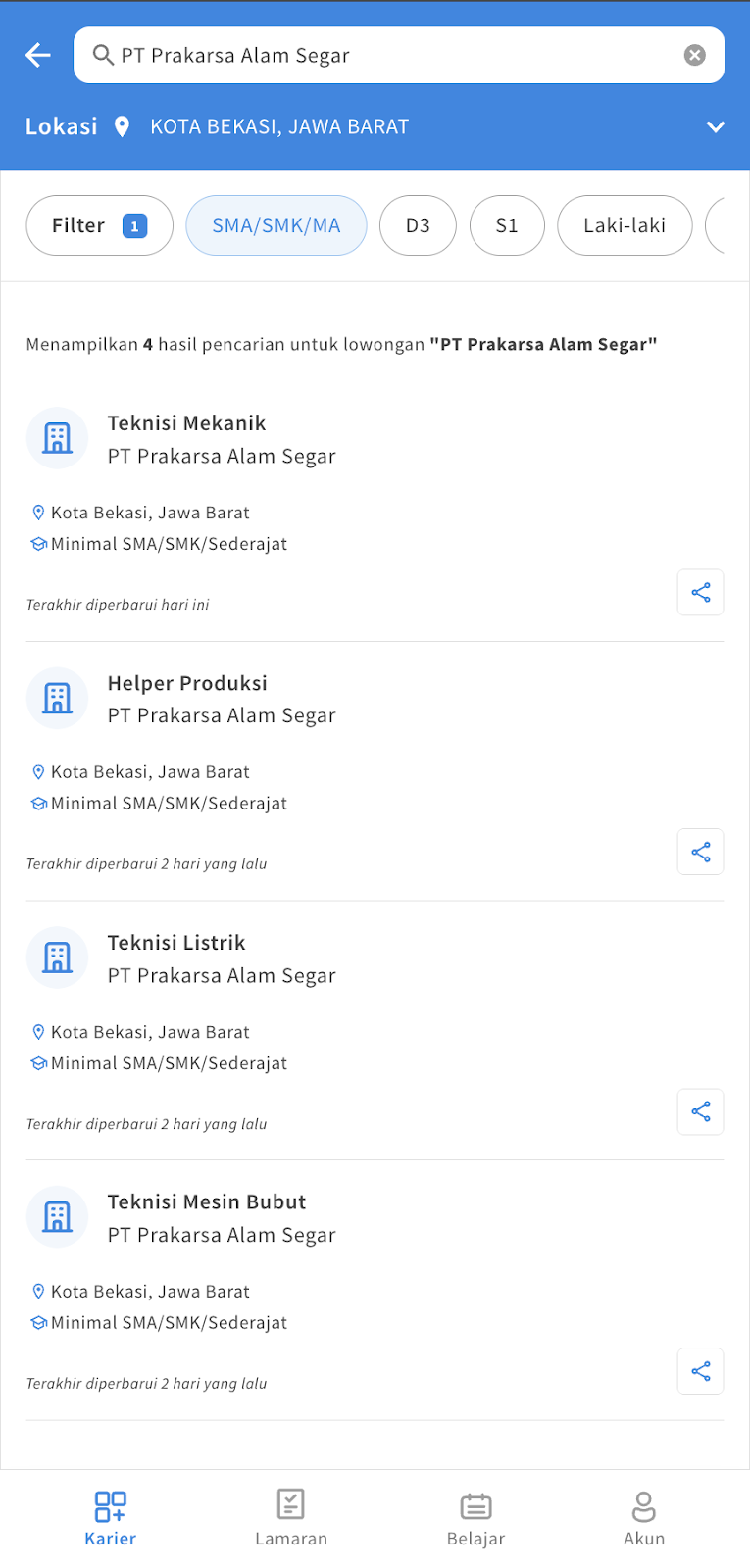Image resolution: width=750 pixels, height=1568 pixels.
Task: Open the Filter options
Action: 100,225
